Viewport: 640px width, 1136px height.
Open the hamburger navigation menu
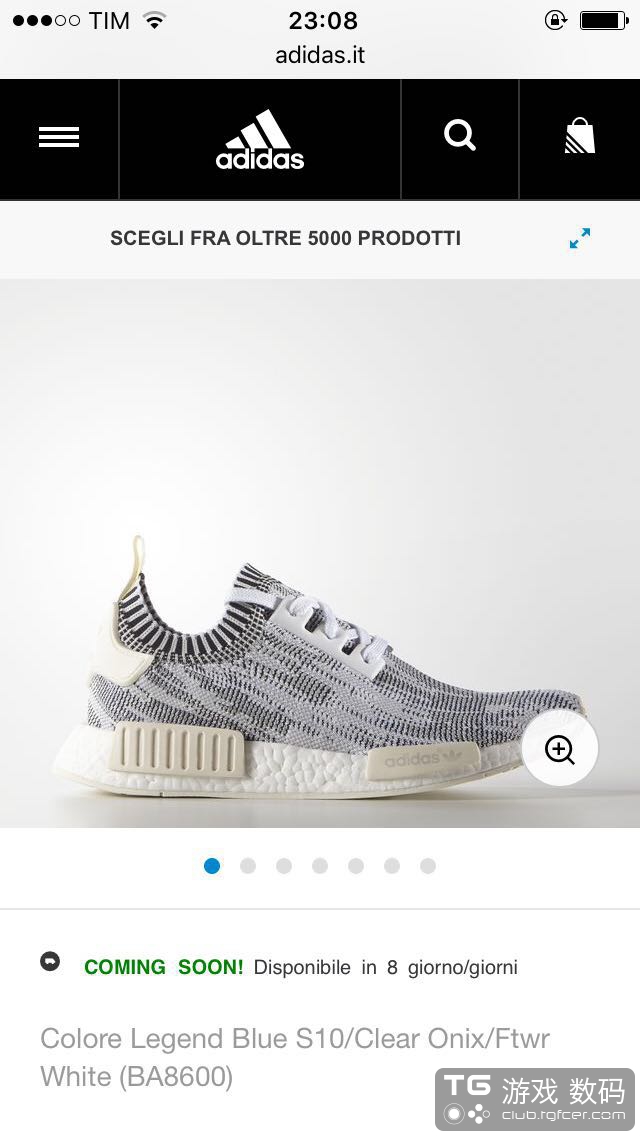(59, 138)
